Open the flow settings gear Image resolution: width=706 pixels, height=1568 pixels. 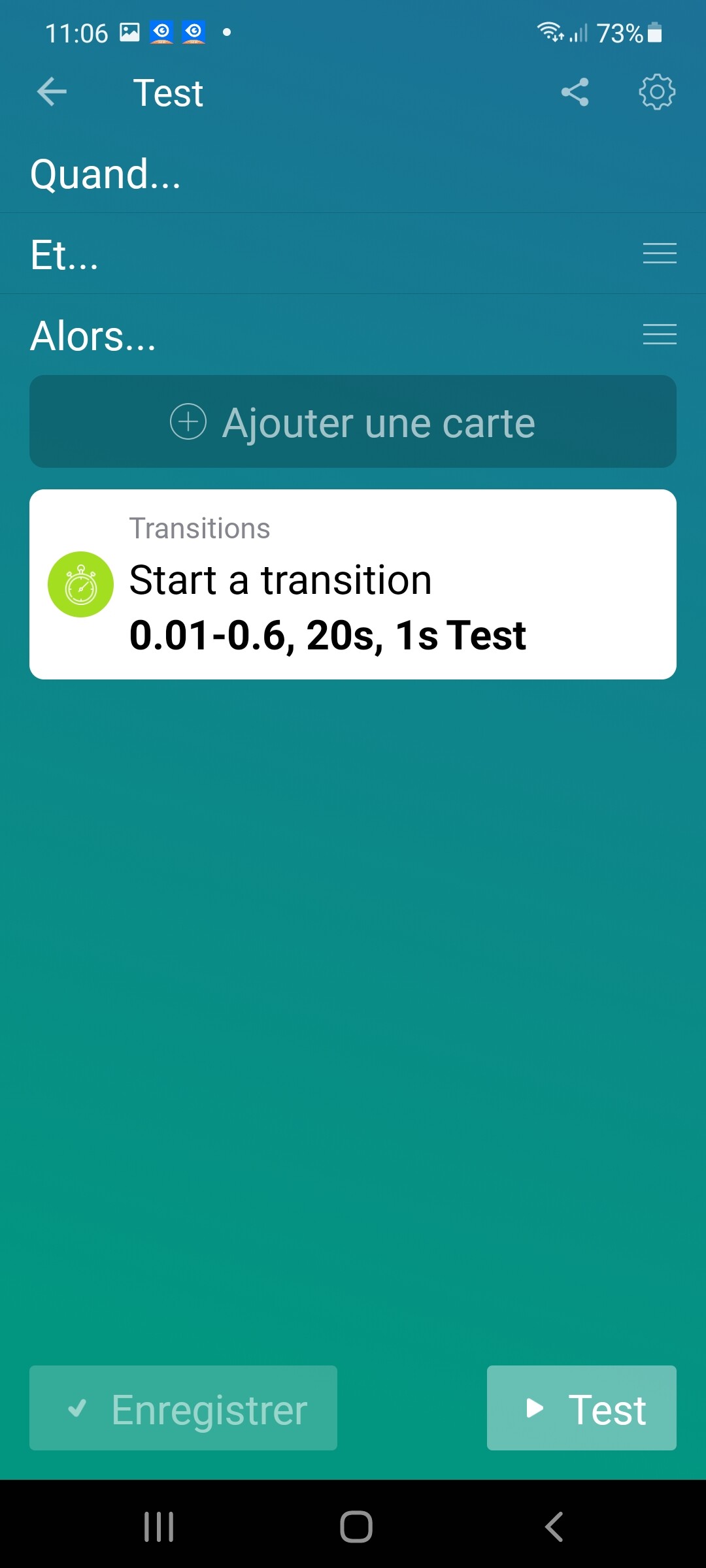tap(656, 92)
